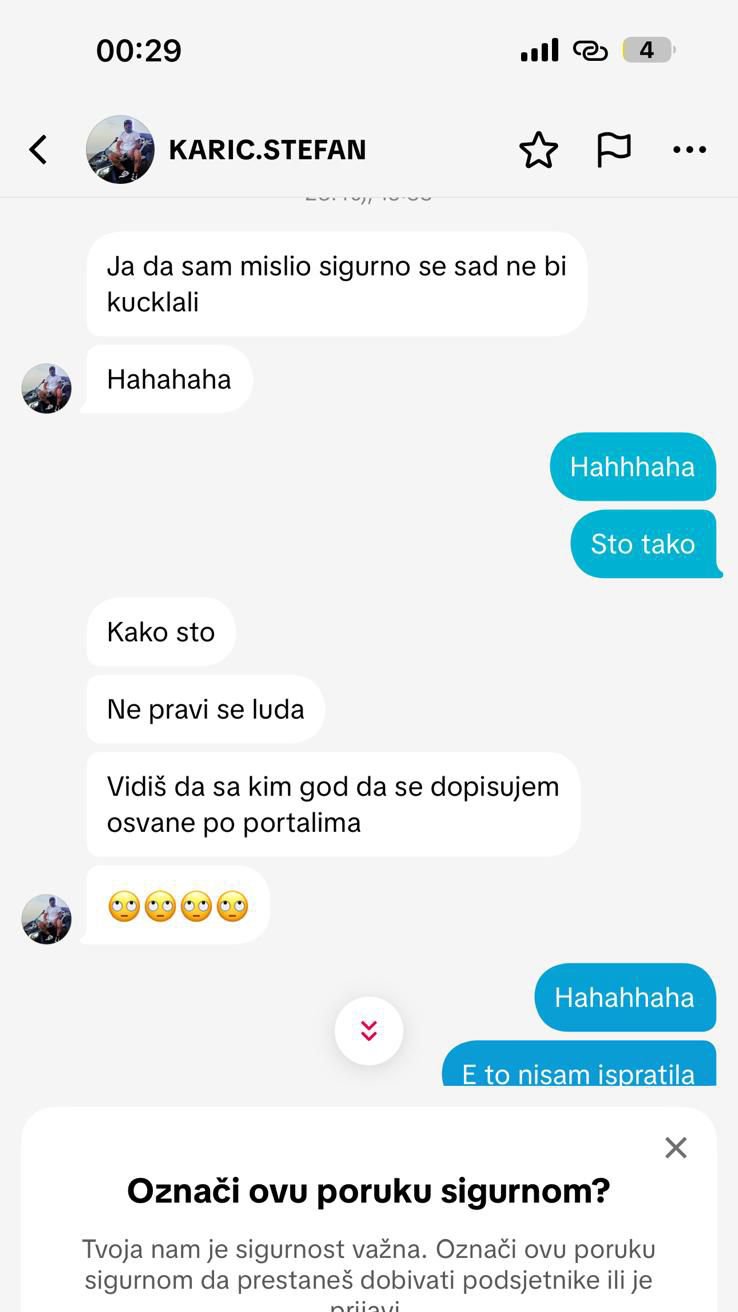Tap the double-chevron to jump to latest messages
Image resolution: width=738 pixels, height=1312 pixels.
click(x=369, y=1030)
